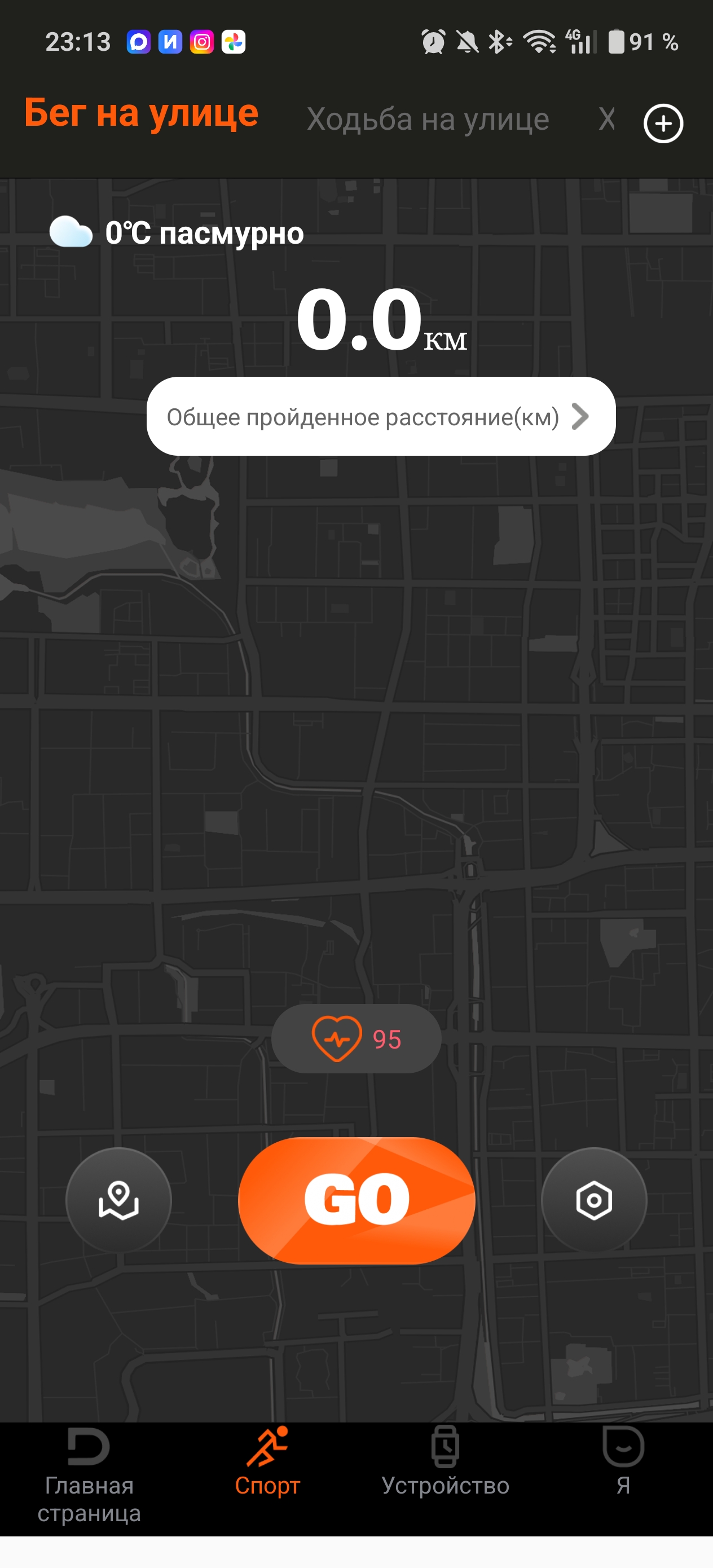Tap the heart rate indicator showing 95
The height and width of the screenshot is (1568, 713).
(356, 1039)
